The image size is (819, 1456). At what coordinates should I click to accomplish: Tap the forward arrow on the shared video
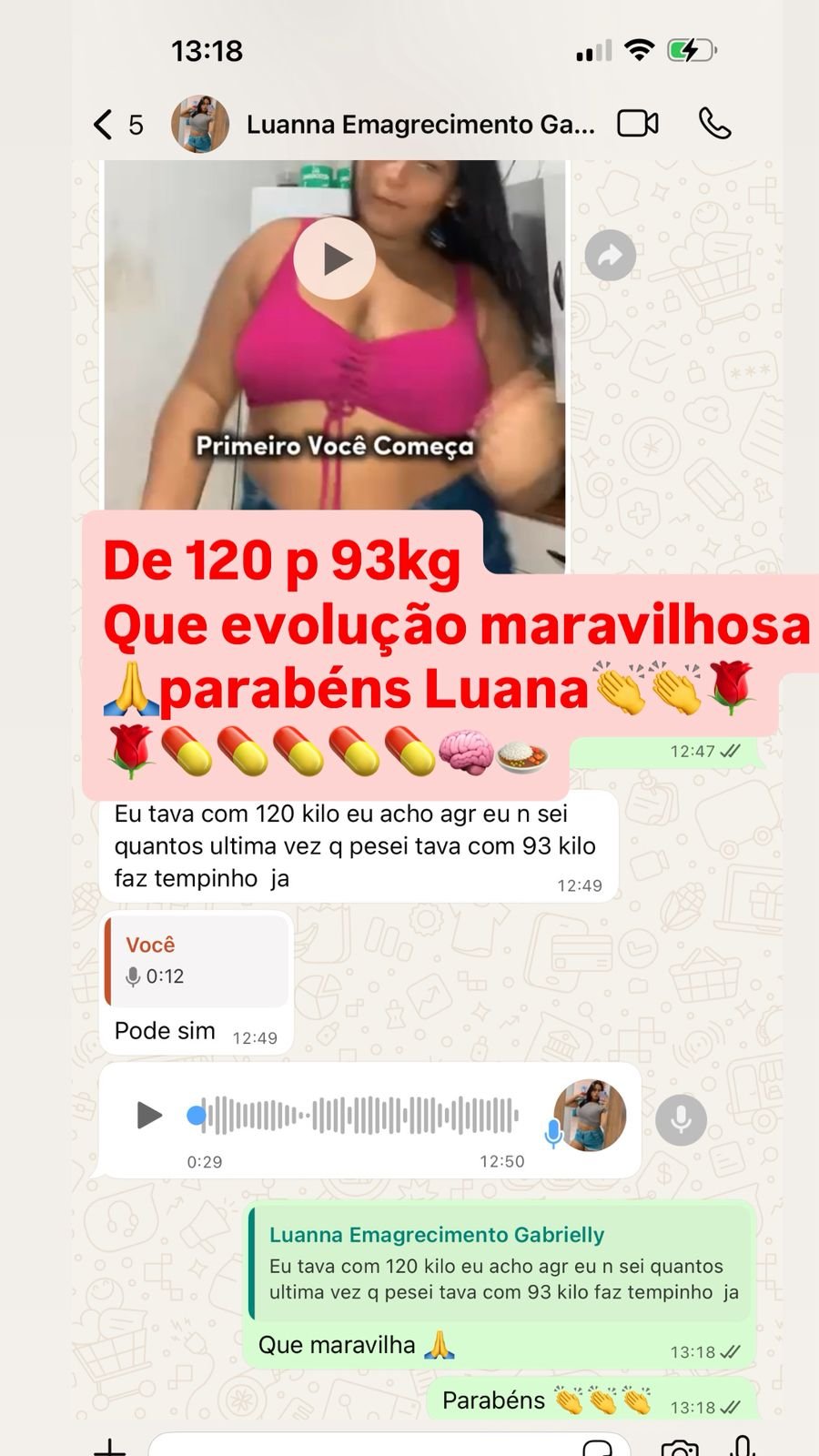click(x=611, y=256)
